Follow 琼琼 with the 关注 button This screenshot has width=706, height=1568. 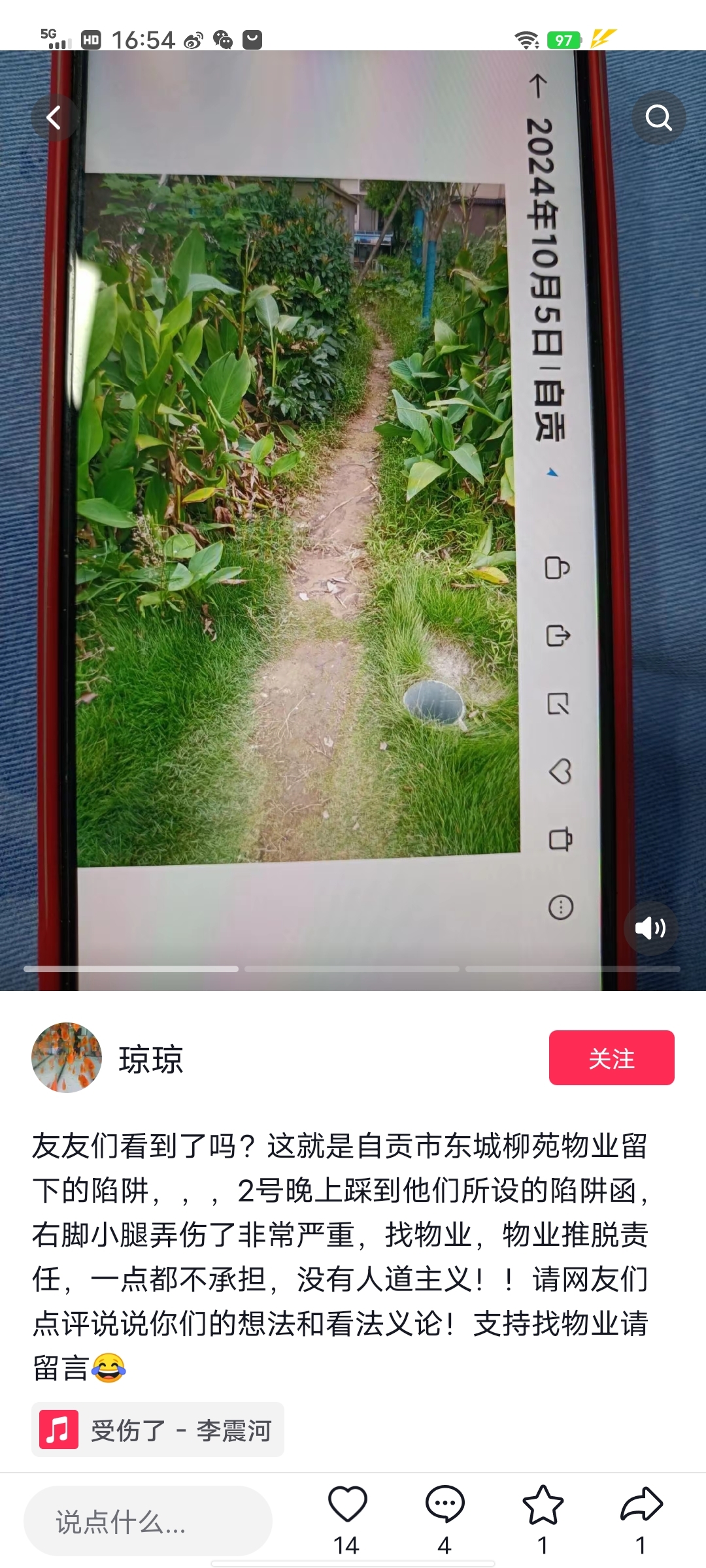tap(611, 1058)
